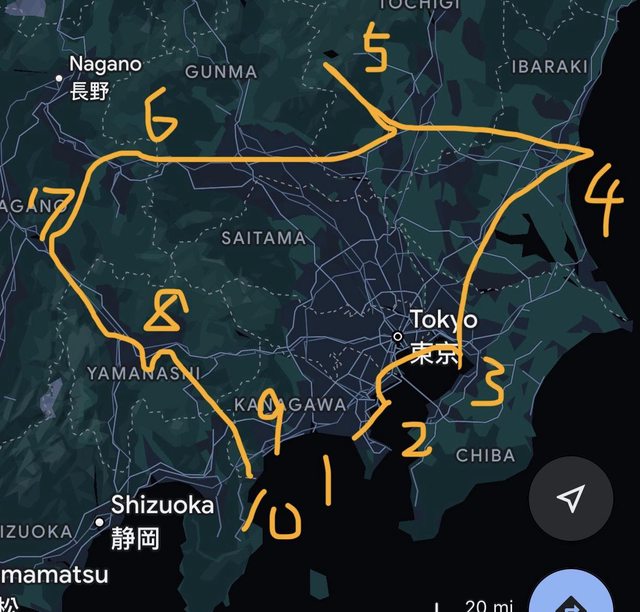Tap the my-location arrow button
Viewport: 640px width, 612px height.
click(570, 498)
